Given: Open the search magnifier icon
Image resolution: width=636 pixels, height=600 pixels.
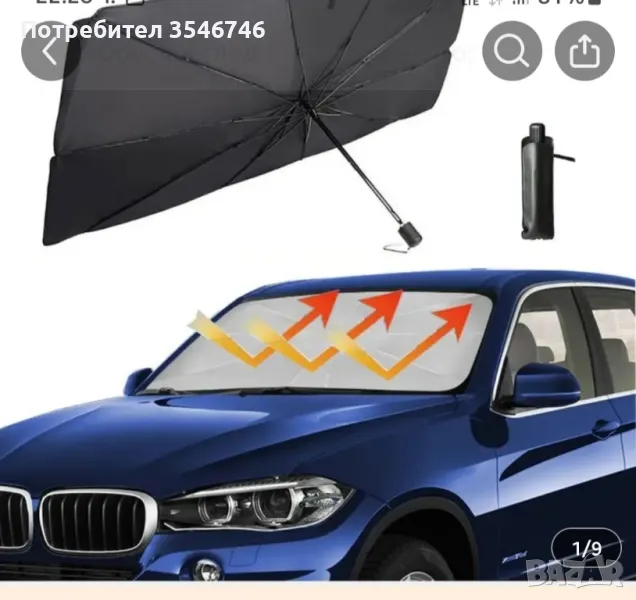Looking at the screenshot, I should [x=512, y=51].
